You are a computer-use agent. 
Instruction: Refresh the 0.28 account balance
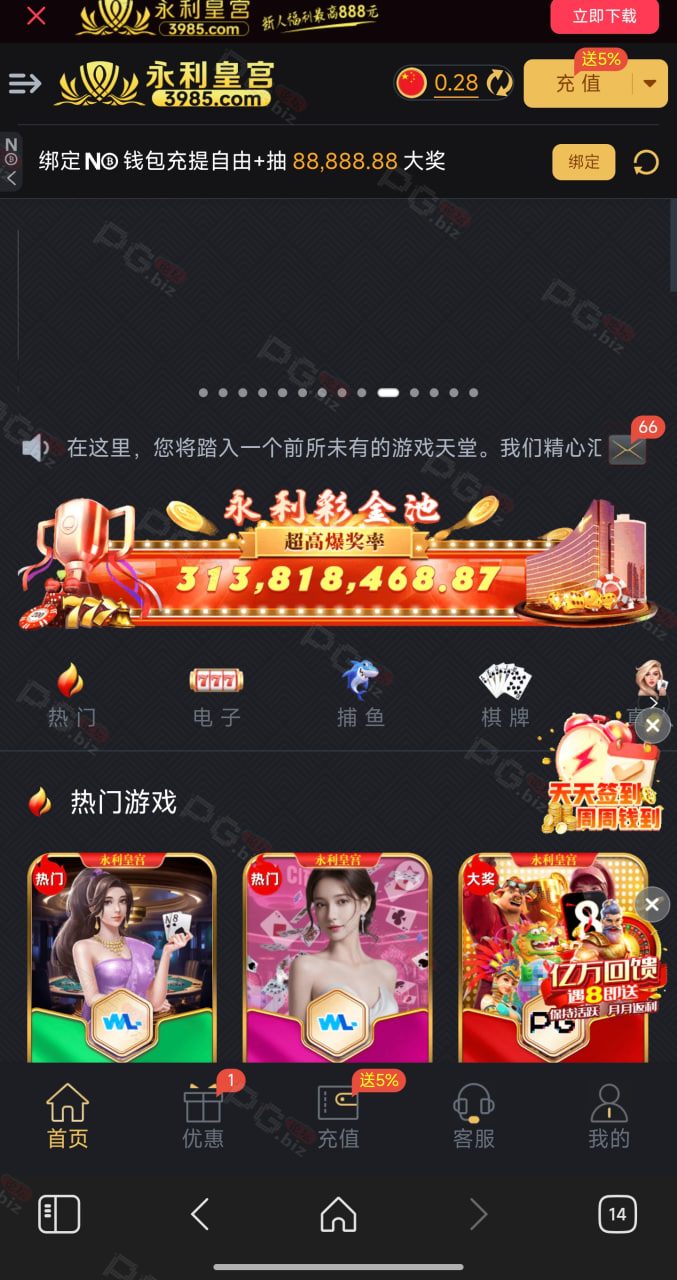pyautogui.click(x=499, y=83)
